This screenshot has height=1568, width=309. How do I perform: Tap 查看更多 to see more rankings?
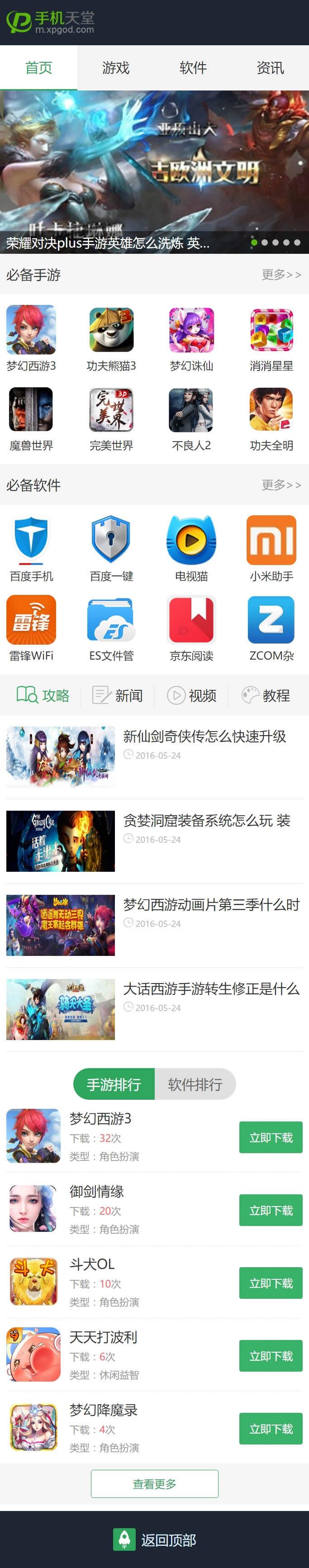click(155, 1483)
